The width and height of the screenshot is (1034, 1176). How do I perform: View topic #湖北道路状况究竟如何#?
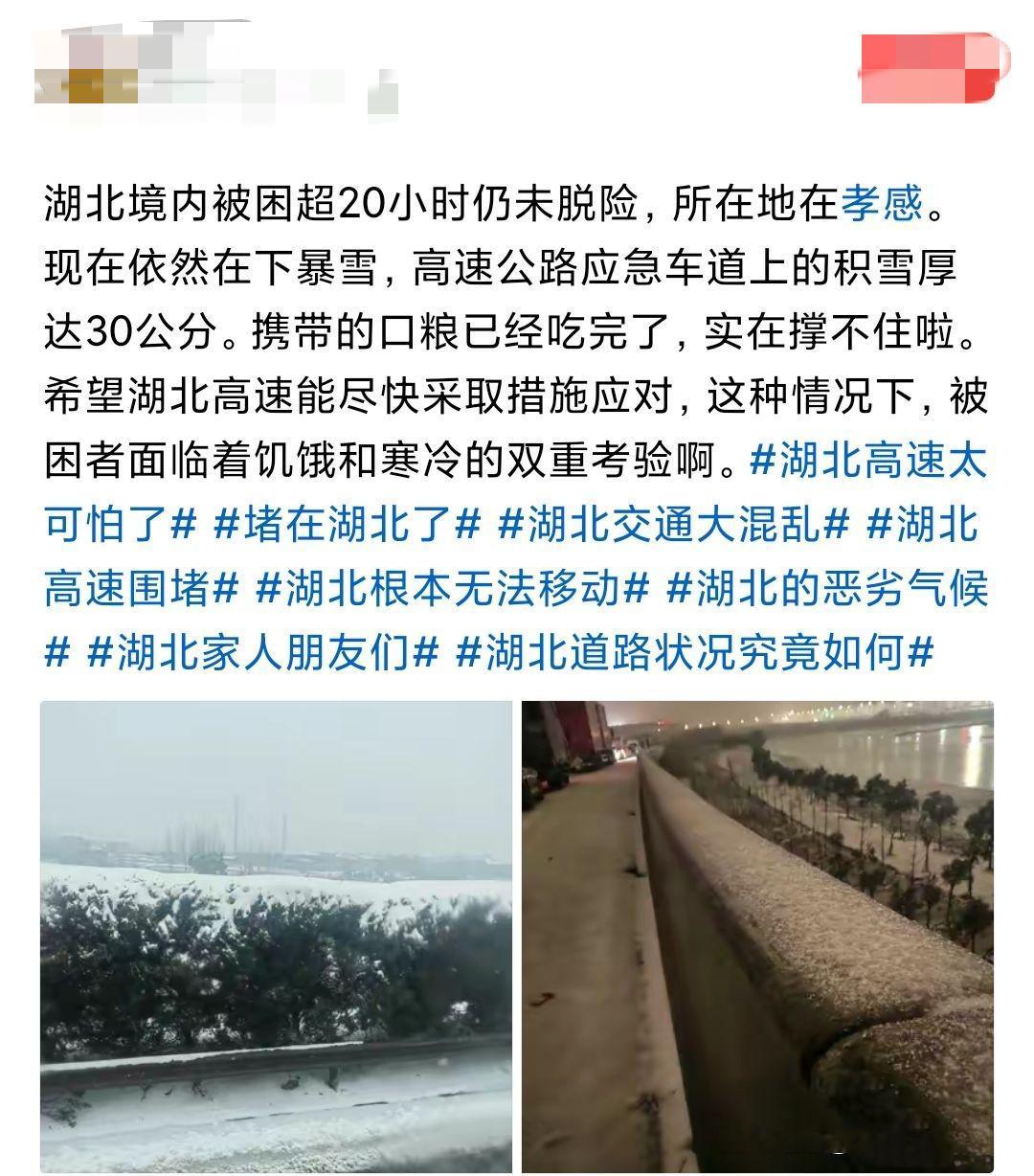tap(694, 653)
